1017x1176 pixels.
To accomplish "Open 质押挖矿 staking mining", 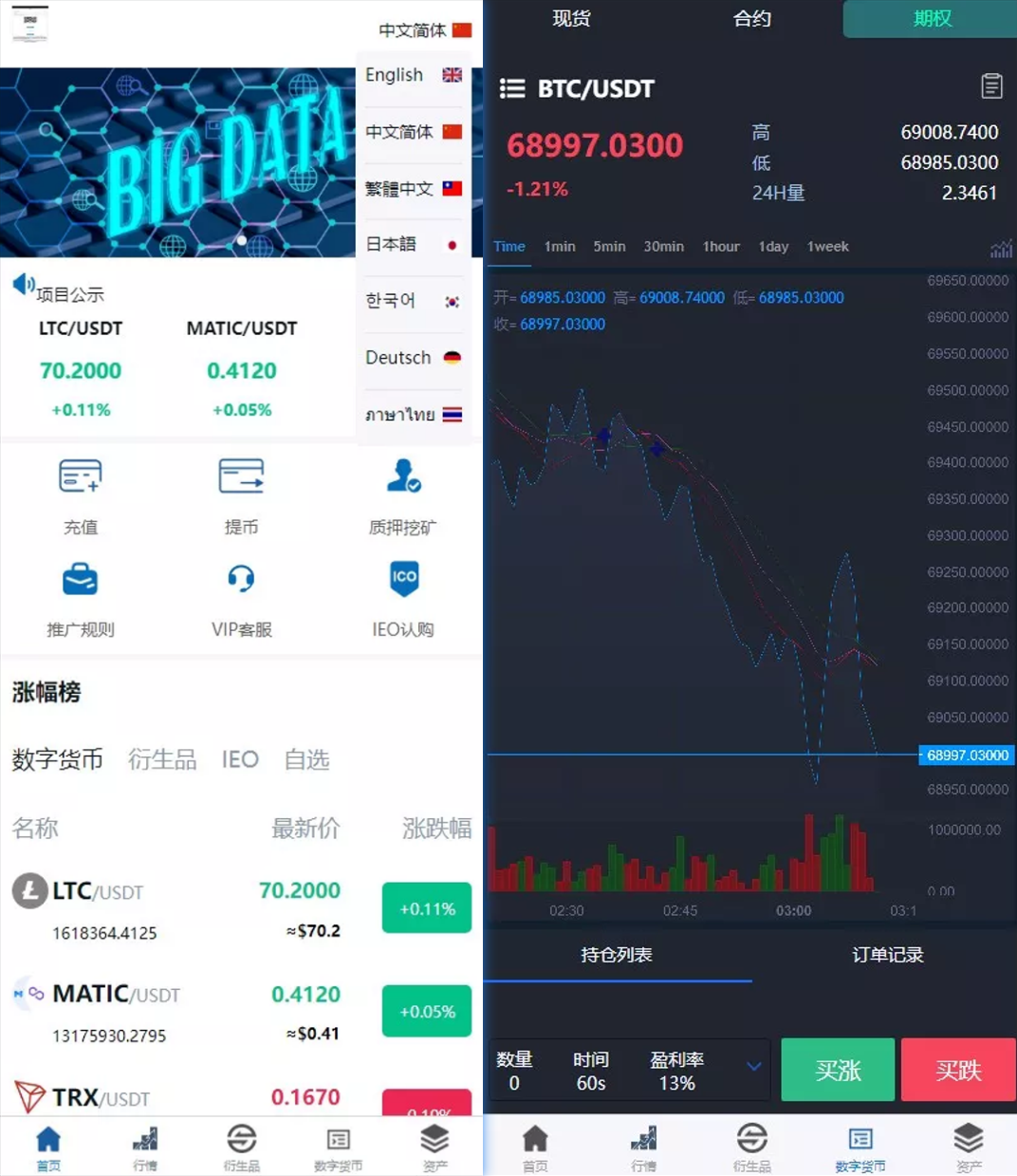I will 403,495.
